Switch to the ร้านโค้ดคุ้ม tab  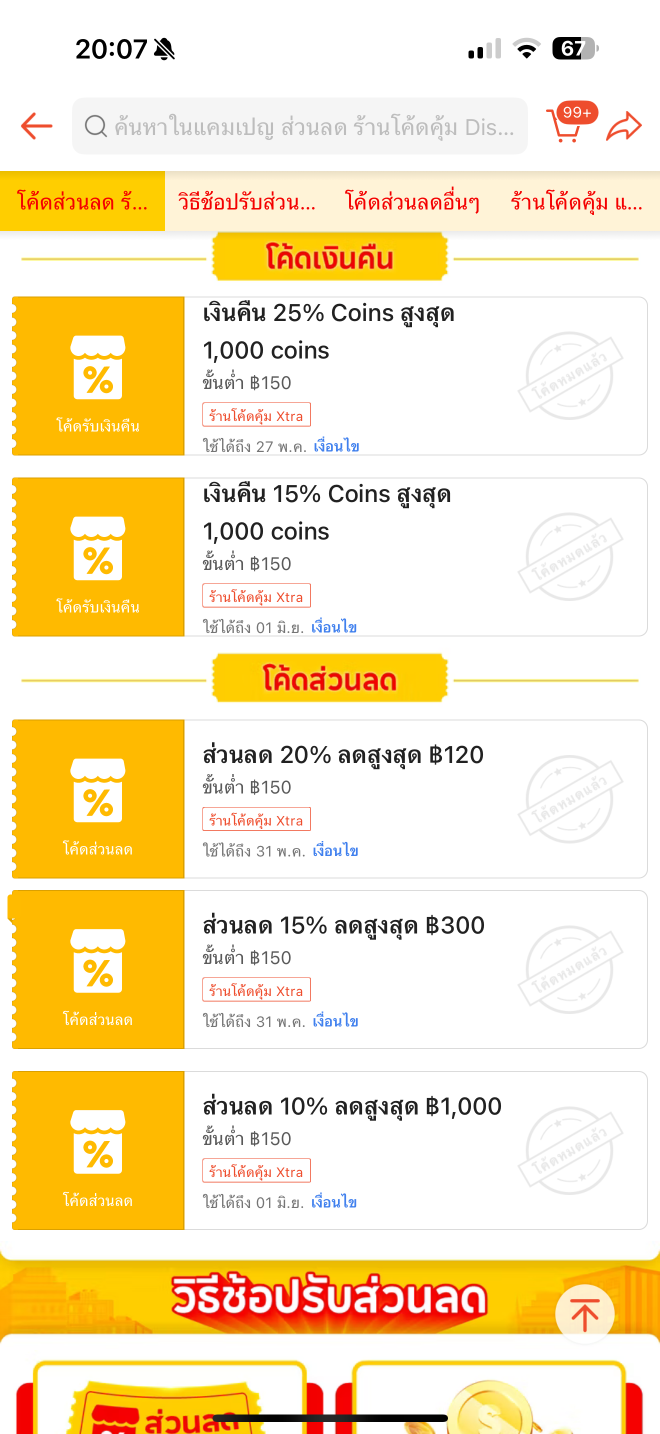point(577,201)
